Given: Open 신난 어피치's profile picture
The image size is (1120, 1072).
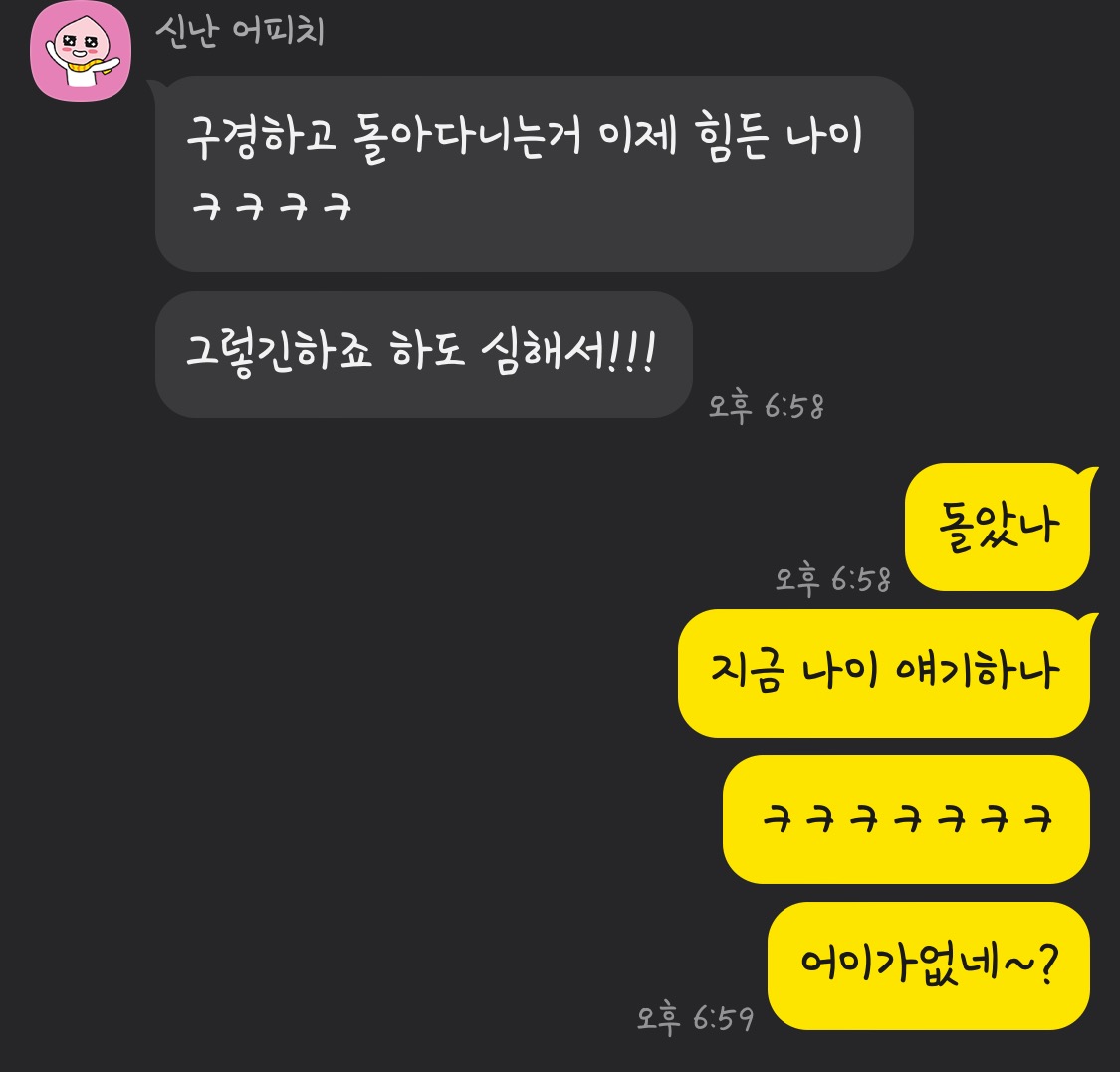Looking at the screenshot, I should (x=81, y=52).
